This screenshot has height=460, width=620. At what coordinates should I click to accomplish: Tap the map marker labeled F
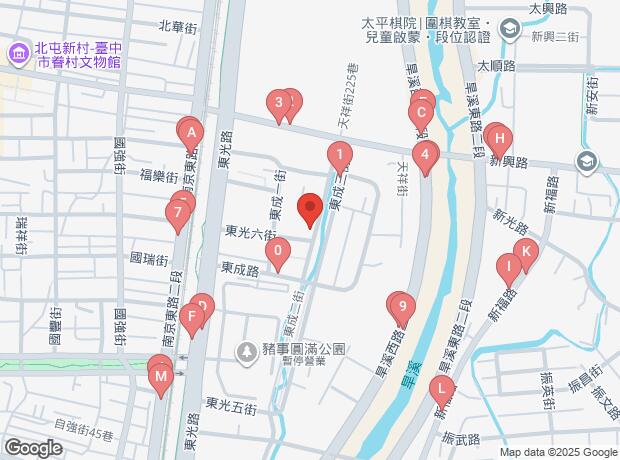click(190, 316)
